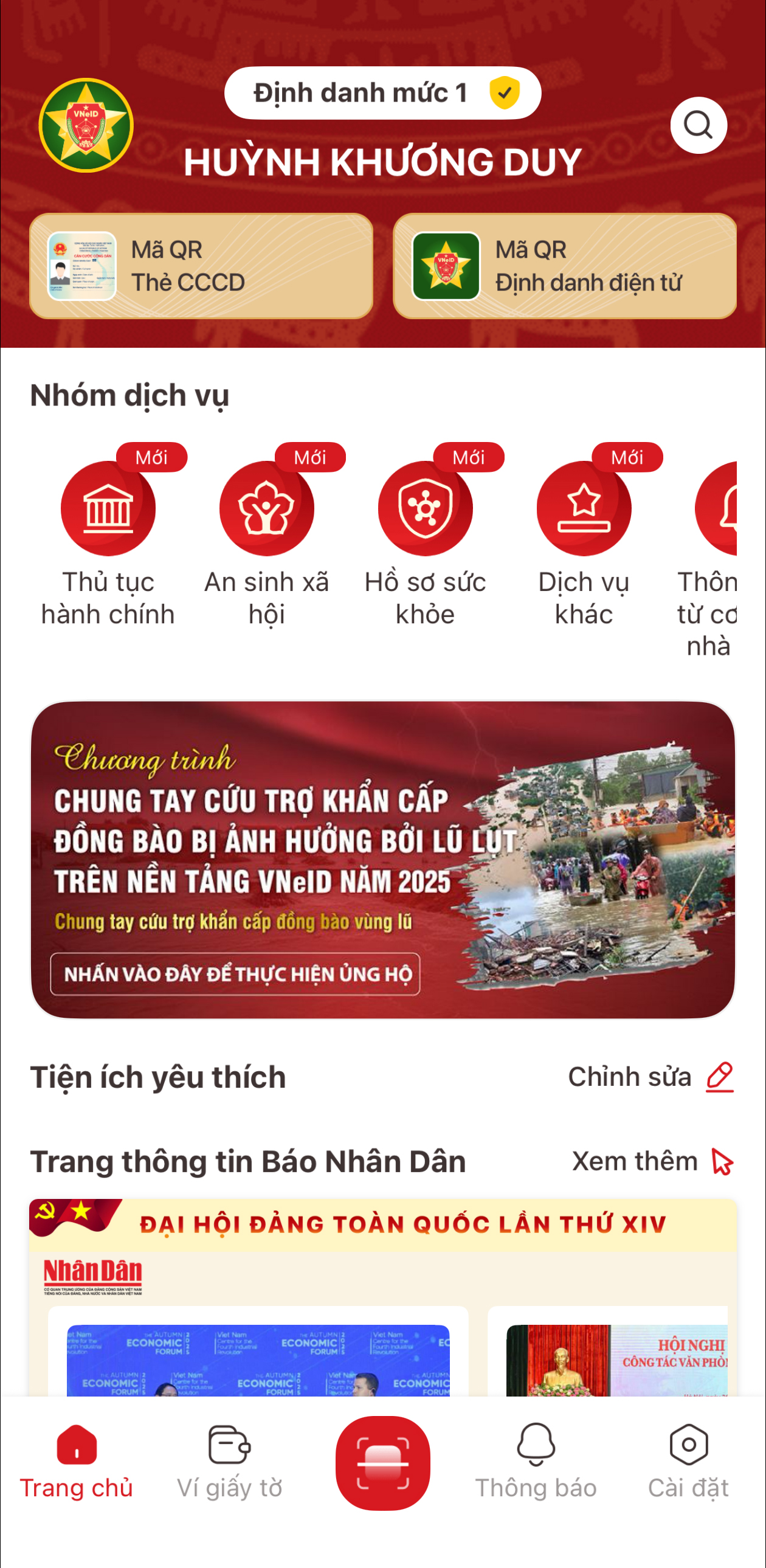Tap the Định danh mức 1 badge
This screenshot has width=766, height=1568.
(382, 93)
